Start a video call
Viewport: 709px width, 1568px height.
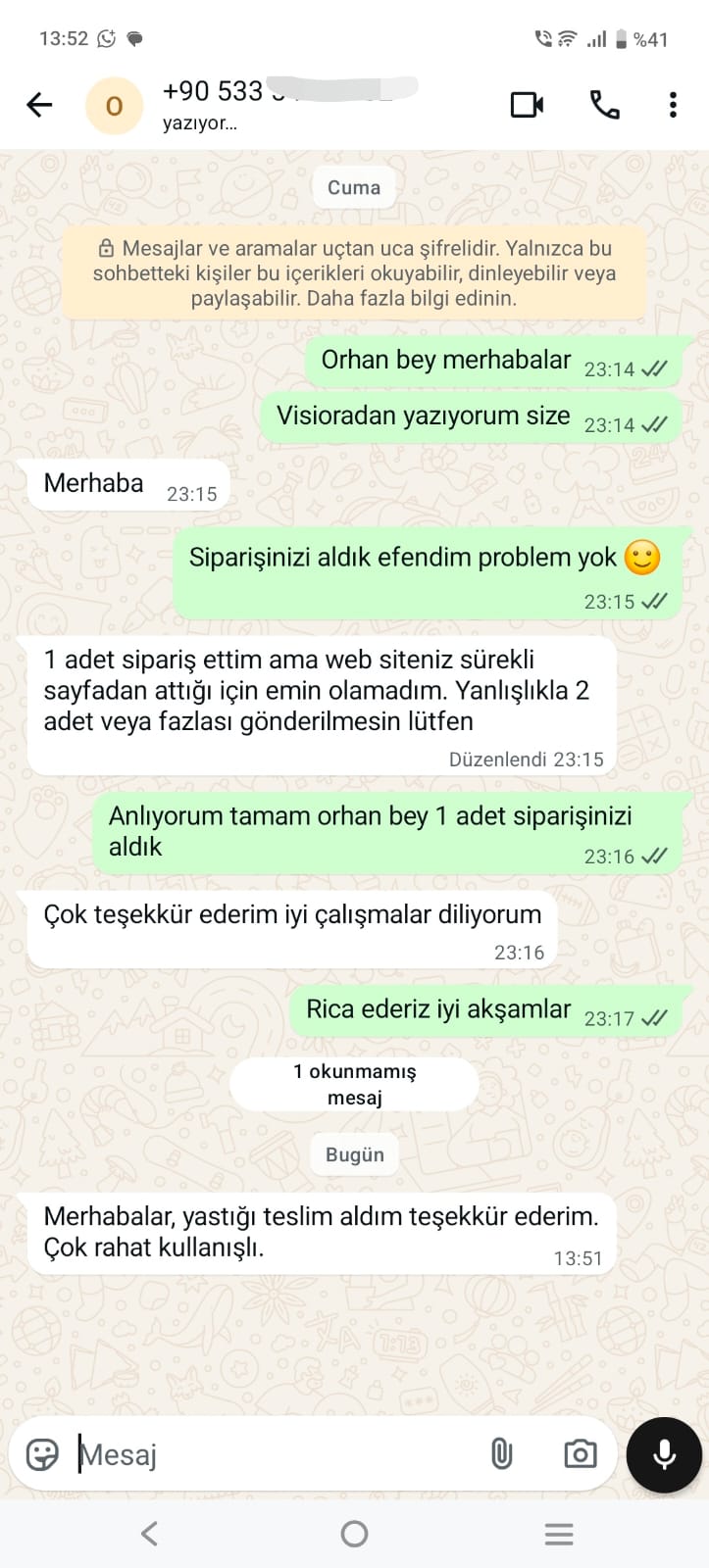coord(527,105)
